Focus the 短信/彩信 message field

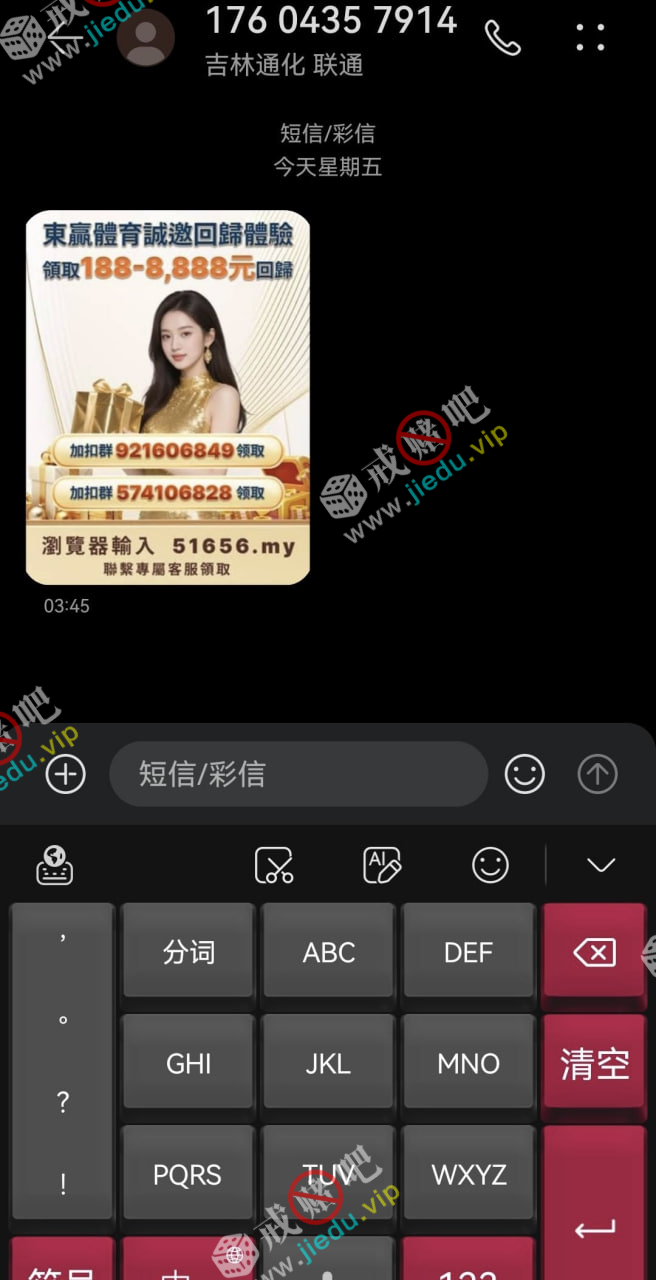(298, 774)
